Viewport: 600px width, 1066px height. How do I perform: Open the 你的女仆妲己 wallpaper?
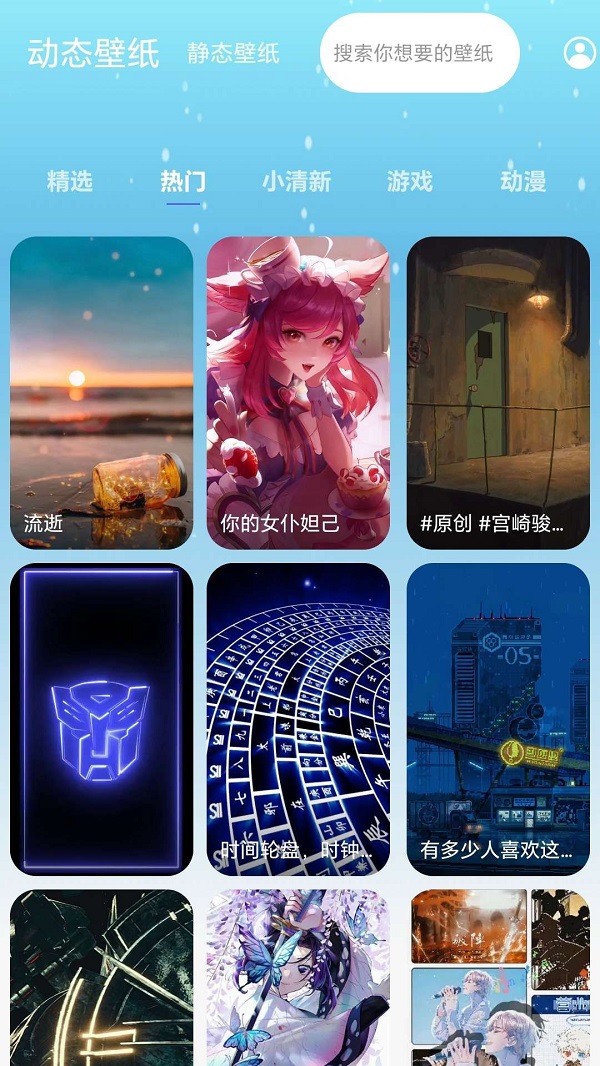pyautogui.click(x=298, y=392)
